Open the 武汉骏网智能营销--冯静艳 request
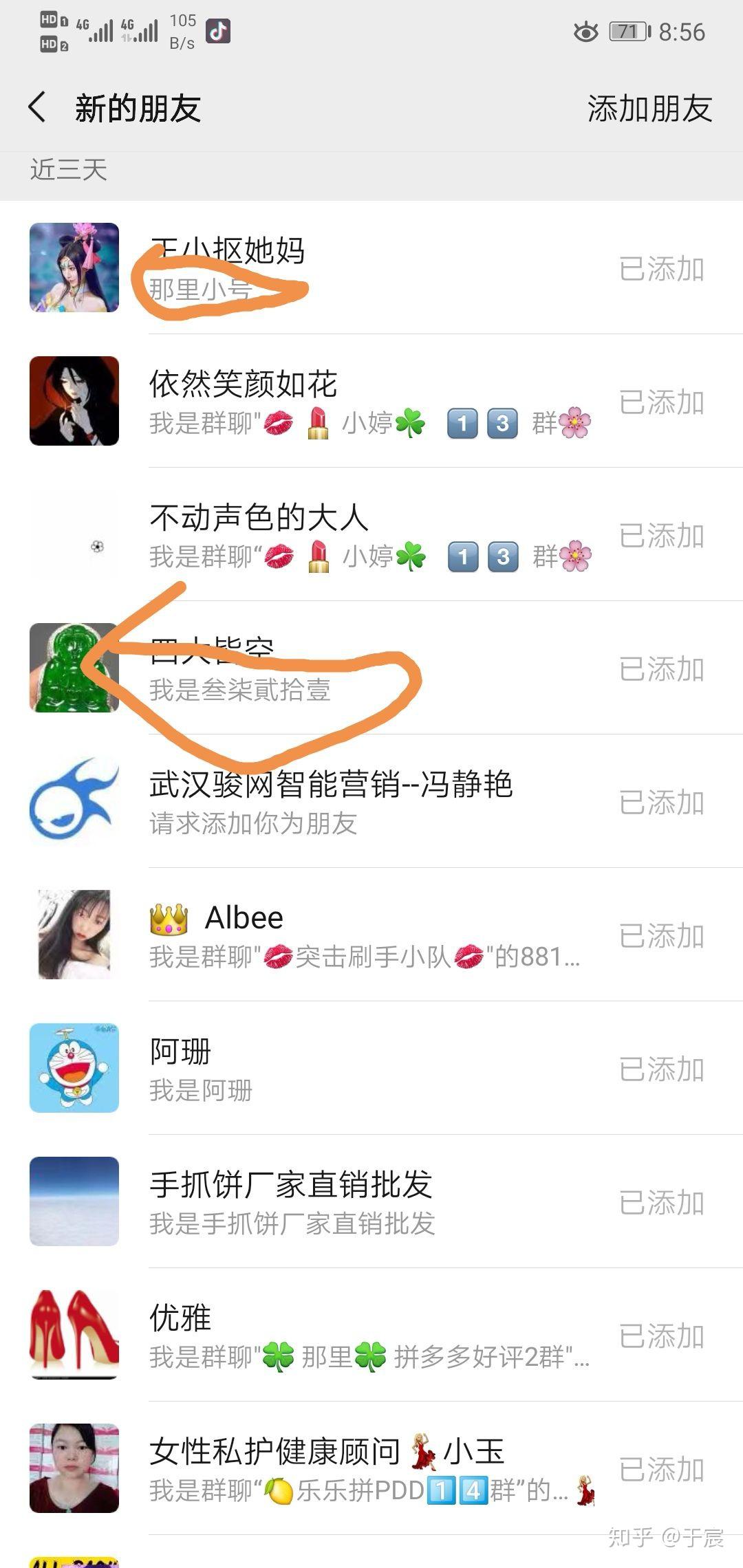The width and height of the screenshot is (743, 1568). pos(371,802)
